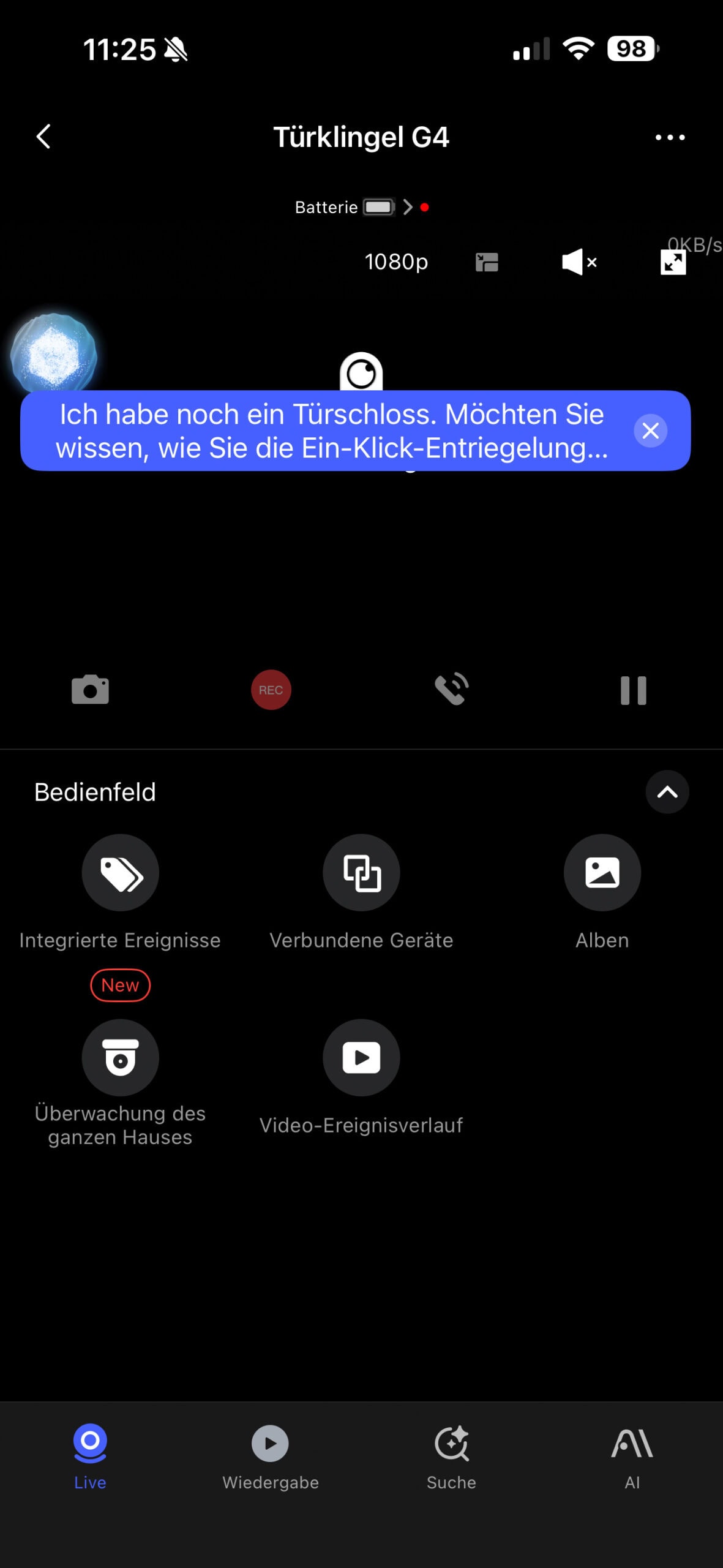Open Verbundene Geräte
This screenshot has width=723, height=1568.
(361, 873)
